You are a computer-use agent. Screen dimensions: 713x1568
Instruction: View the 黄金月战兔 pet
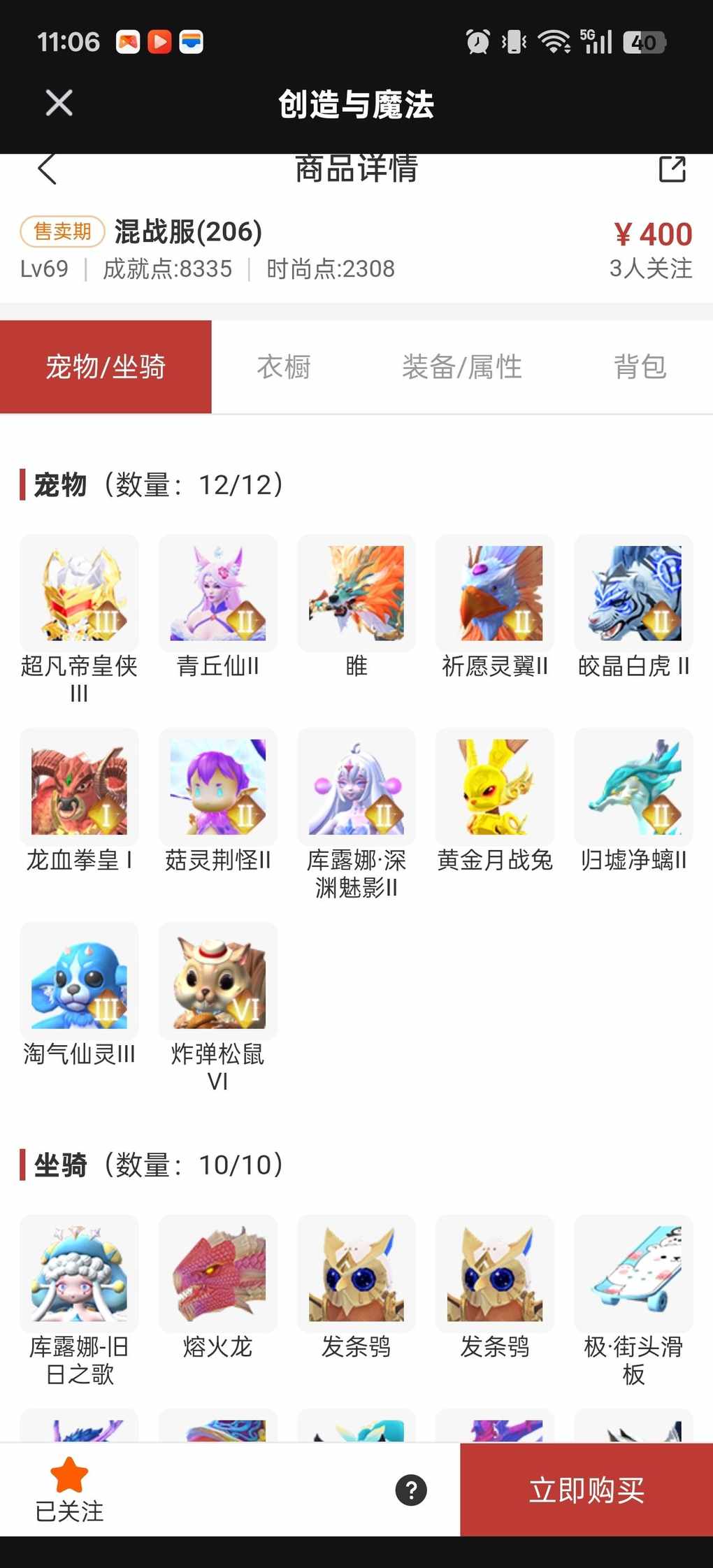(x=495, y=787)
